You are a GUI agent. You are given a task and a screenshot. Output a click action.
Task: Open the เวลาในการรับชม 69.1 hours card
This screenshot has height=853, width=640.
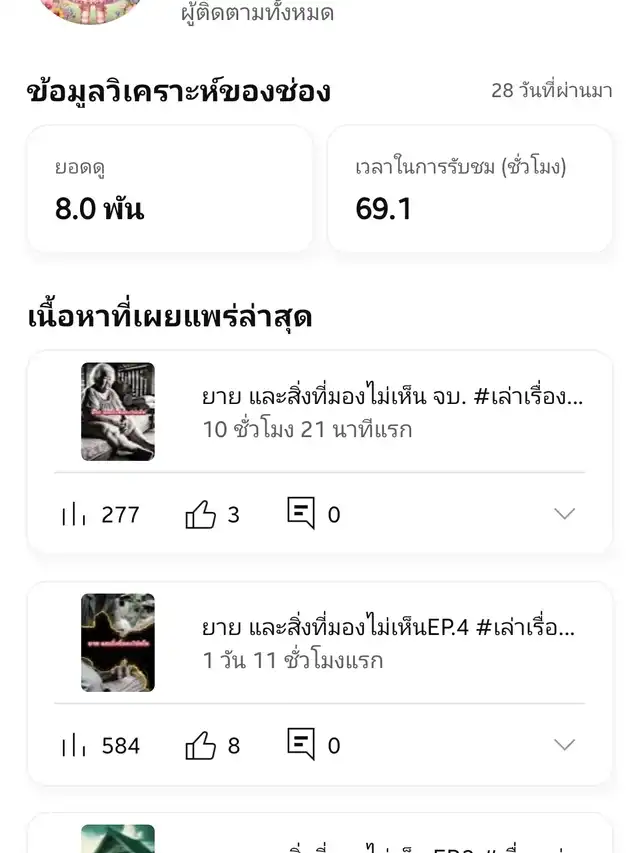click(469, 189)
